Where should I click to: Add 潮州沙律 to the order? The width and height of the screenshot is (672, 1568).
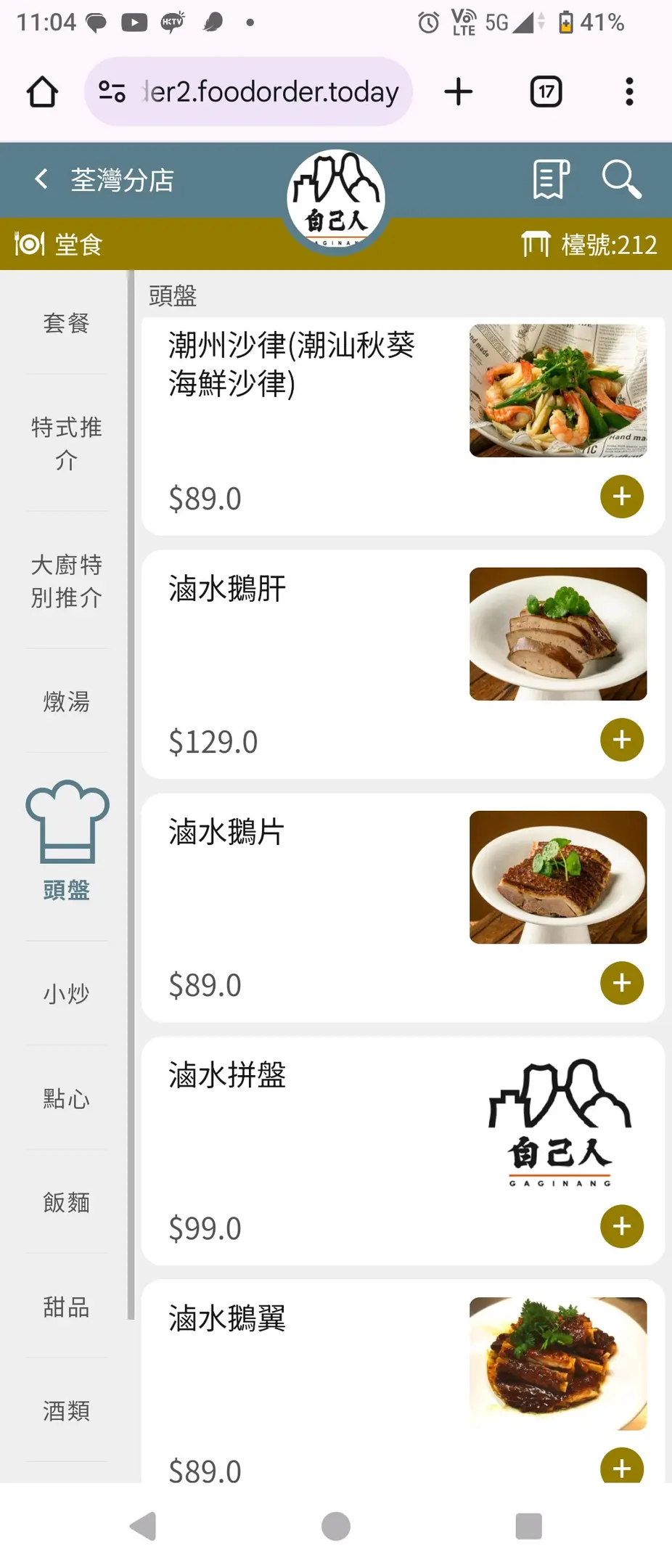(622, 497)
